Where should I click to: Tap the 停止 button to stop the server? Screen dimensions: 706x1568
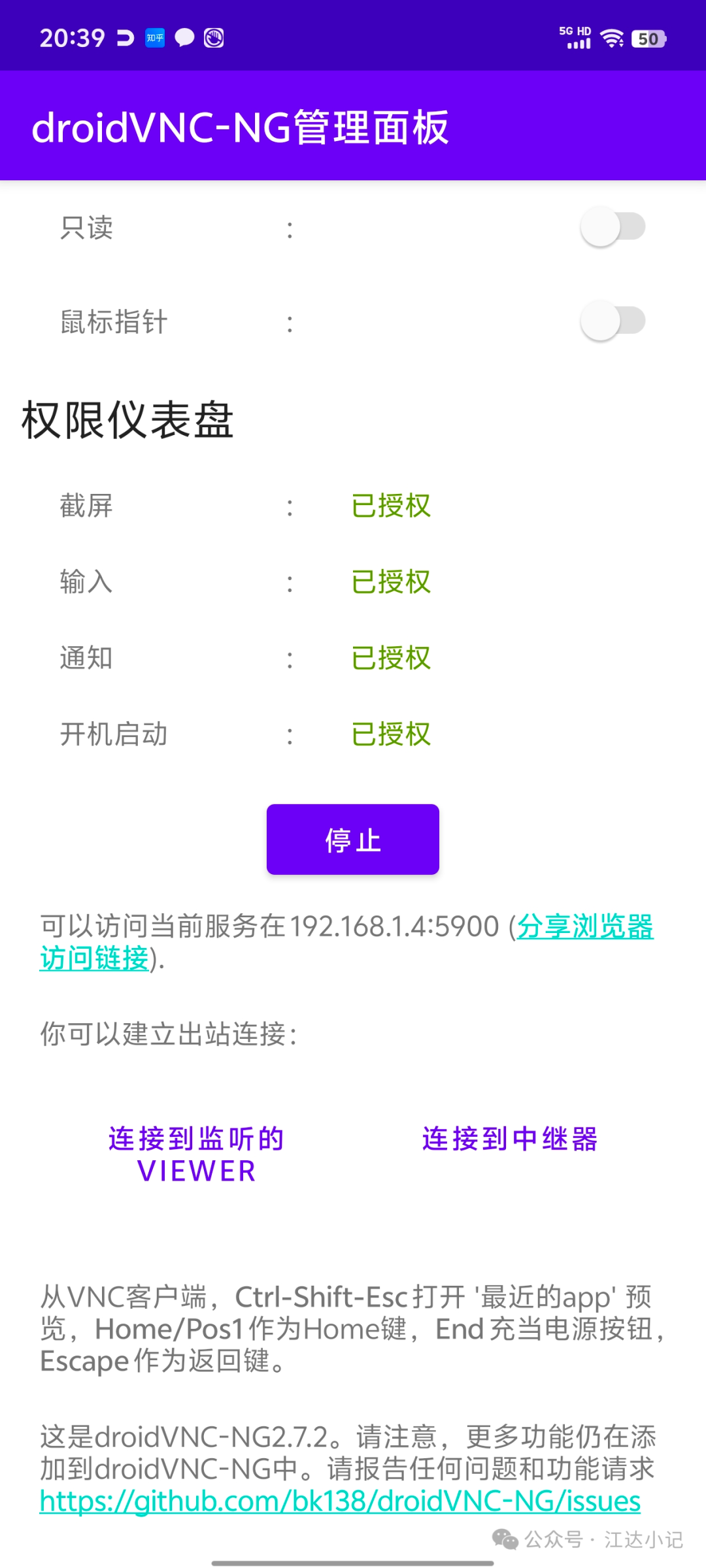tap(353, 840)
